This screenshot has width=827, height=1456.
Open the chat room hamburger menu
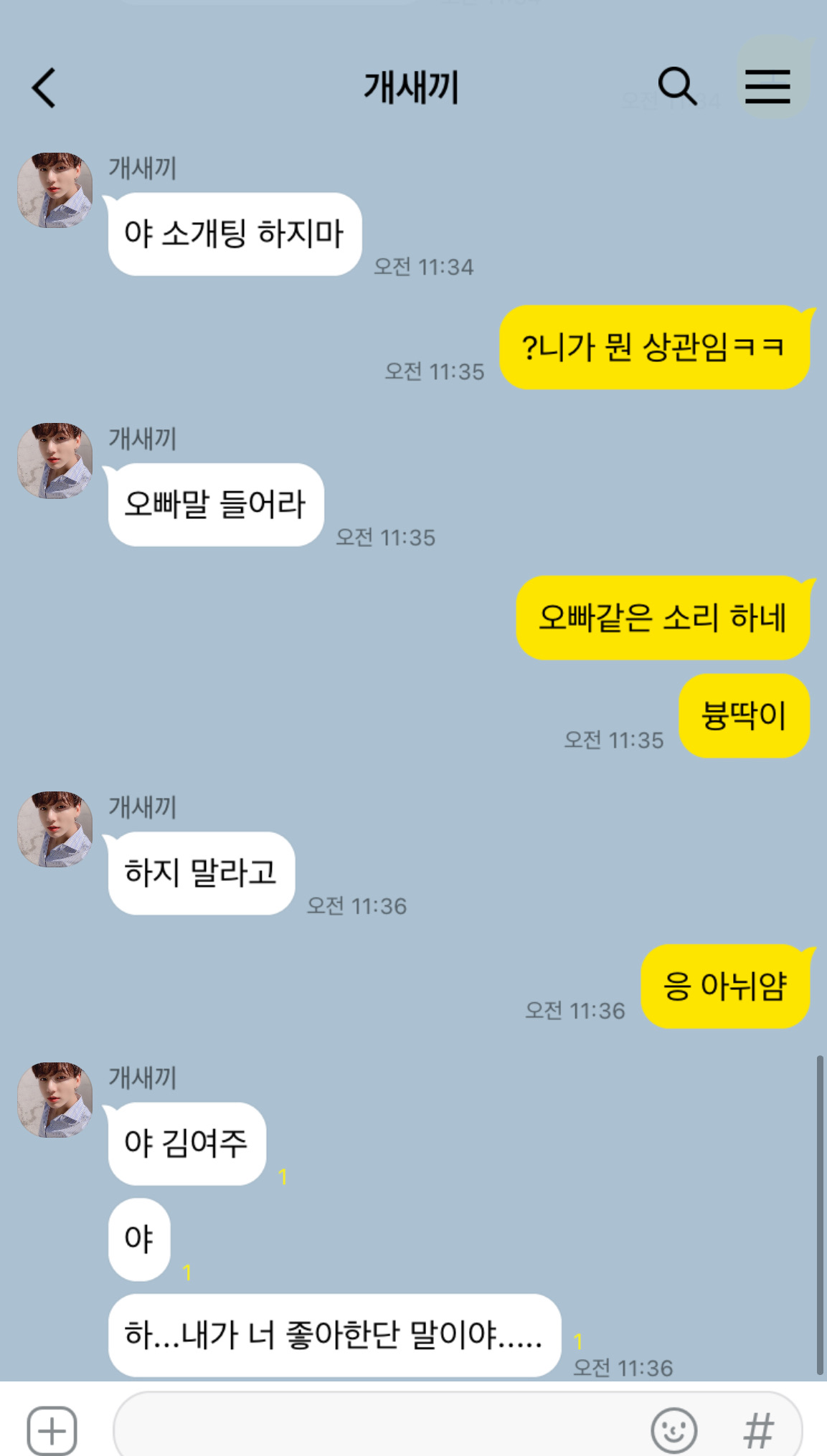click(x=767, y=87)
